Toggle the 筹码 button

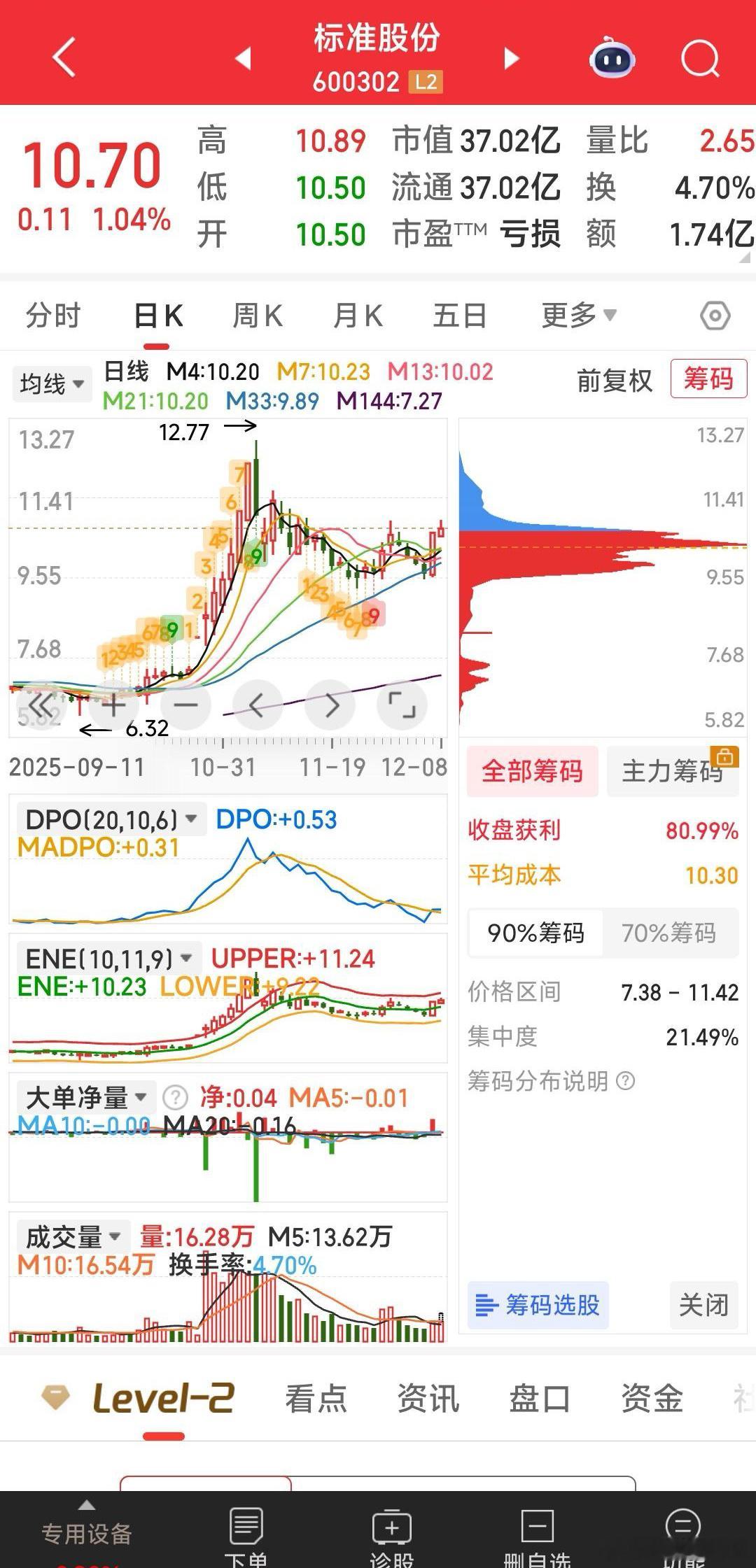coord(708,379)
